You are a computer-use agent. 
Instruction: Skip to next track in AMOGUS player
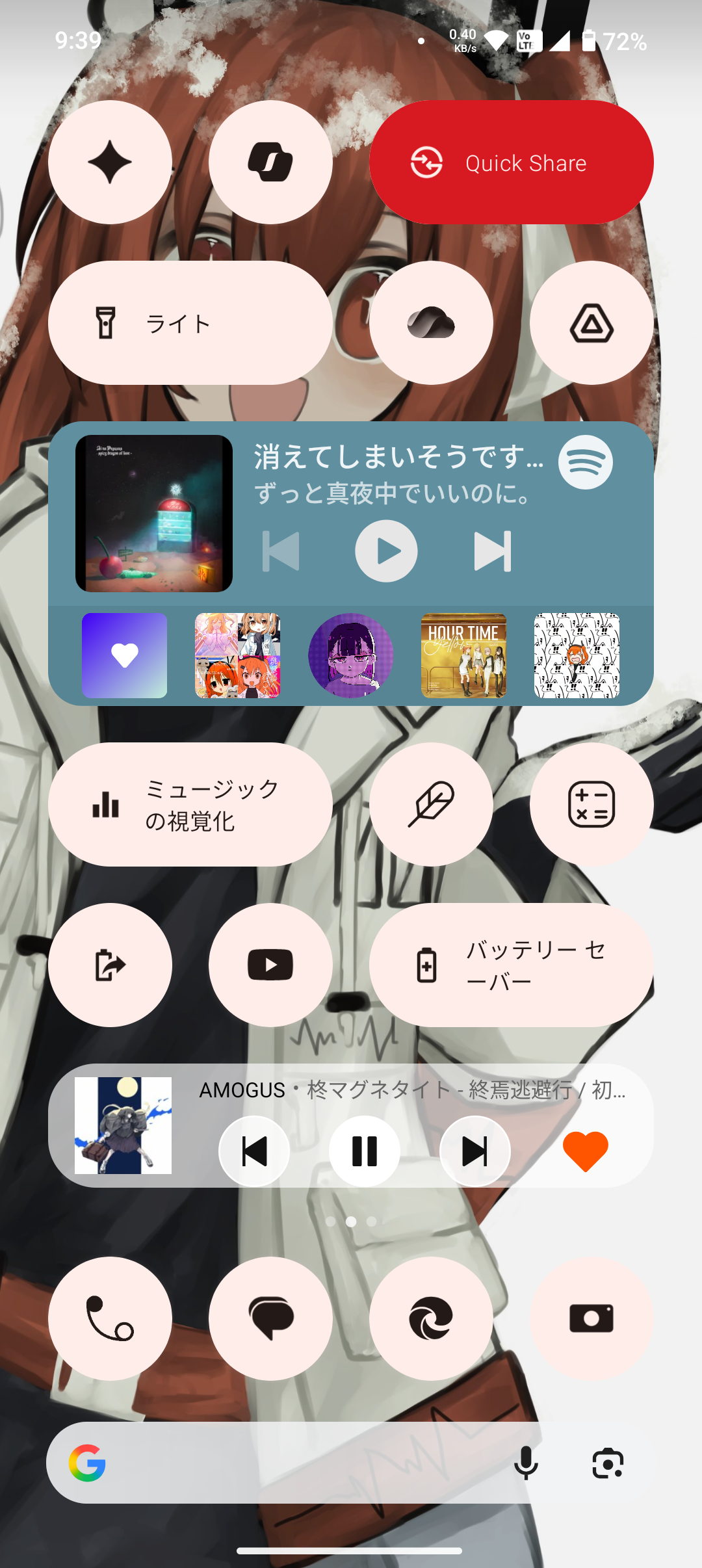click(474, 1151)
